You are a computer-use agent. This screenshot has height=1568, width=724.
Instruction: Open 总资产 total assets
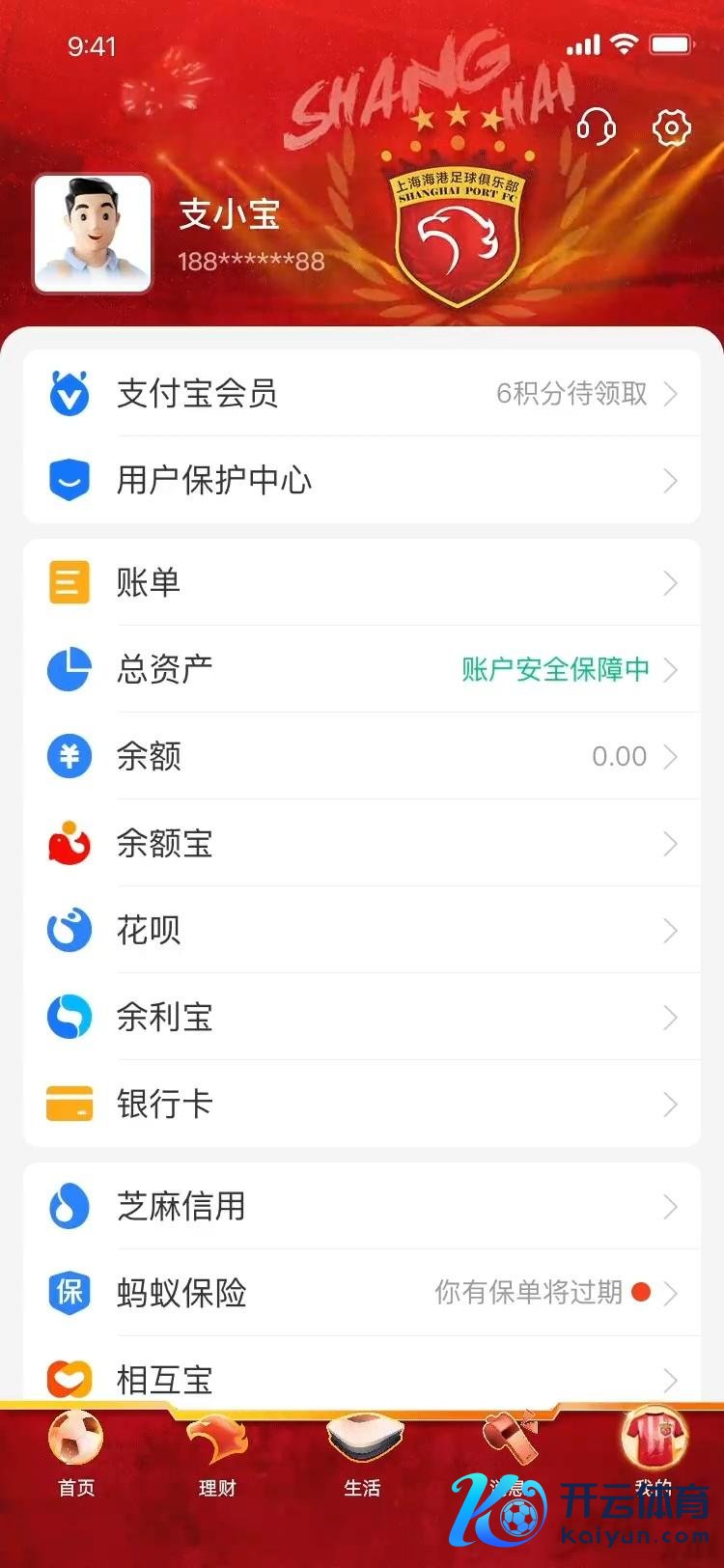point(362,669)
